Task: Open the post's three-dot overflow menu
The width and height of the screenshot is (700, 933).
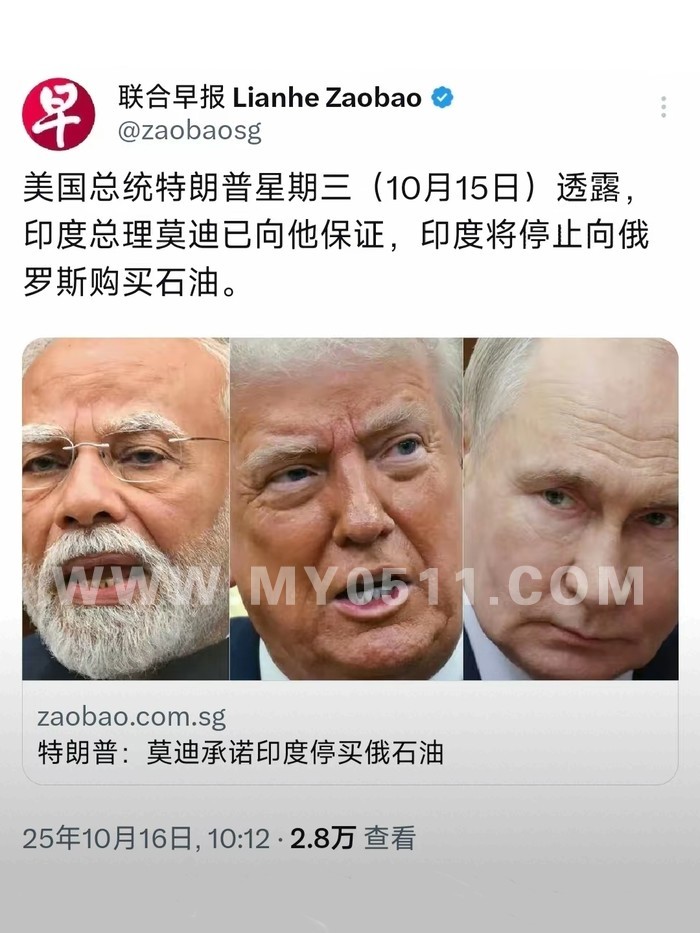Action: pos(663,107)
